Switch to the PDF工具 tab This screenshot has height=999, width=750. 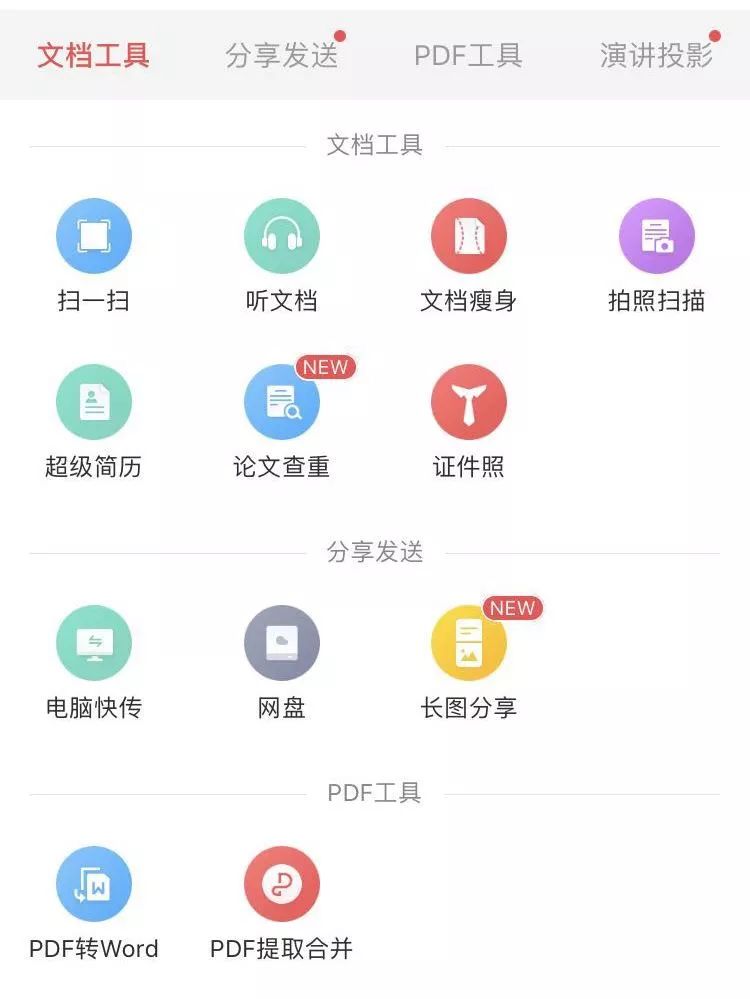pos(468,55)
